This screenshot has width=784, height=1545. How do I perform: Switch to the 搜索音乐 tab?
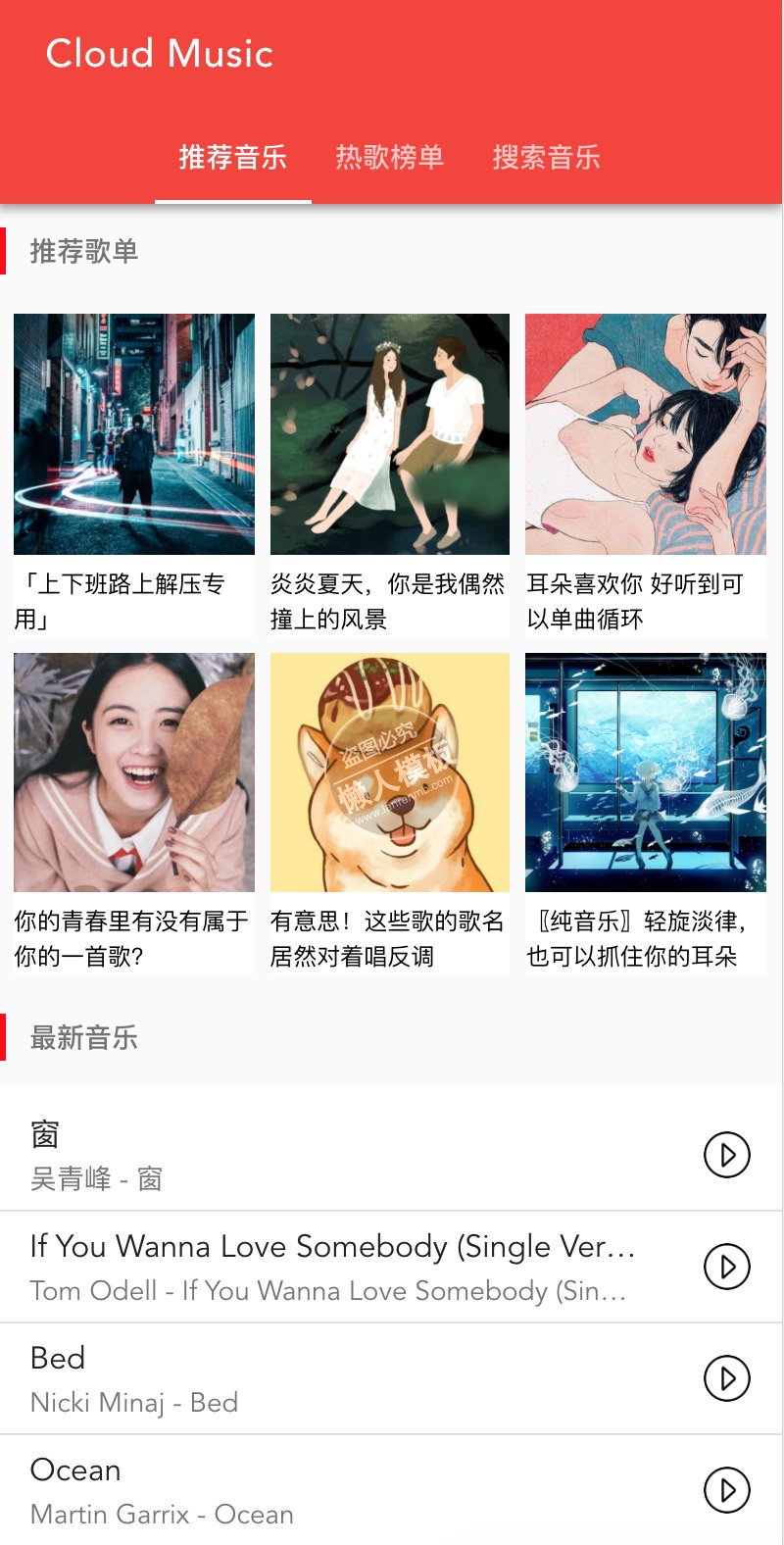[x=546, y=157]
